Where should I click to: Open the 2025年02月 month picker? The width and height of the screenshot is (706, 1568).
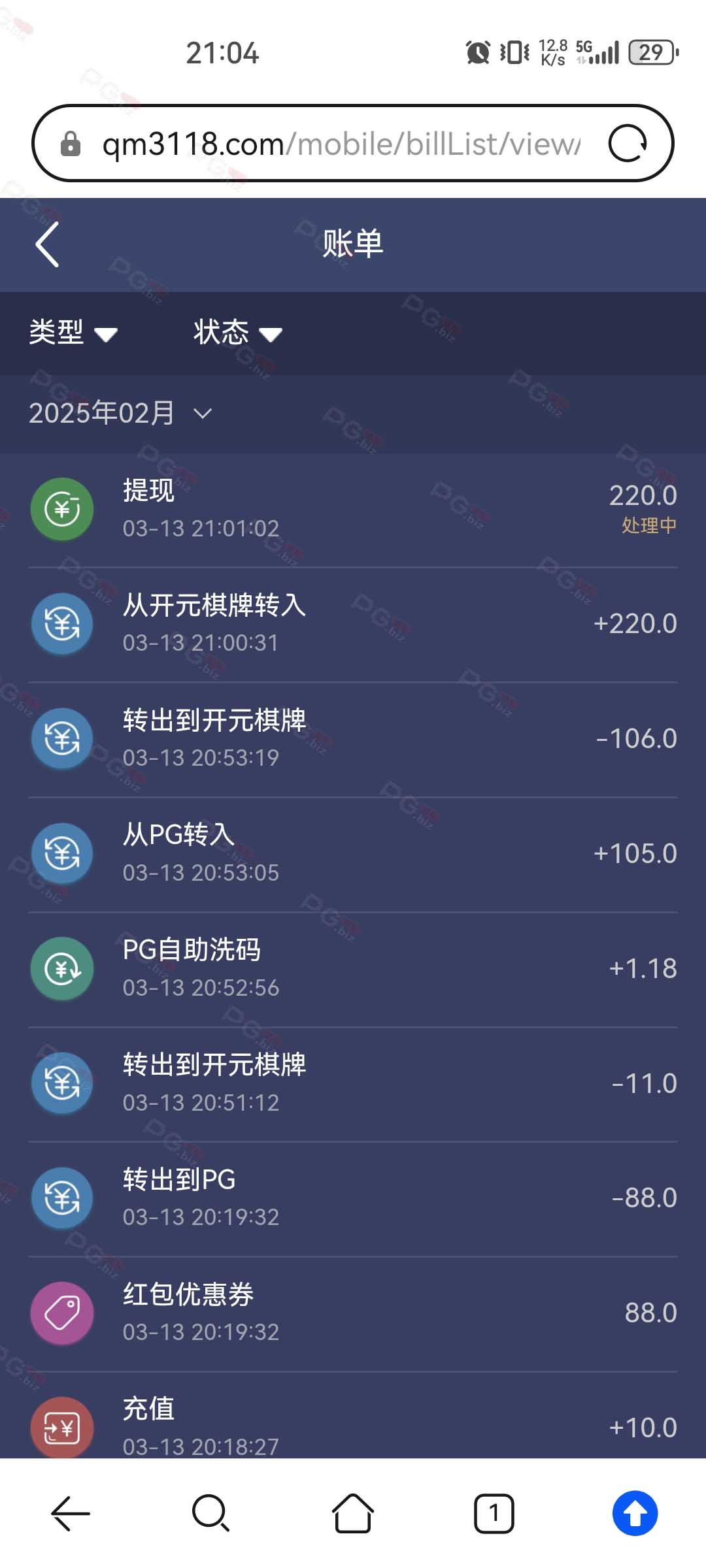point(121,413)
